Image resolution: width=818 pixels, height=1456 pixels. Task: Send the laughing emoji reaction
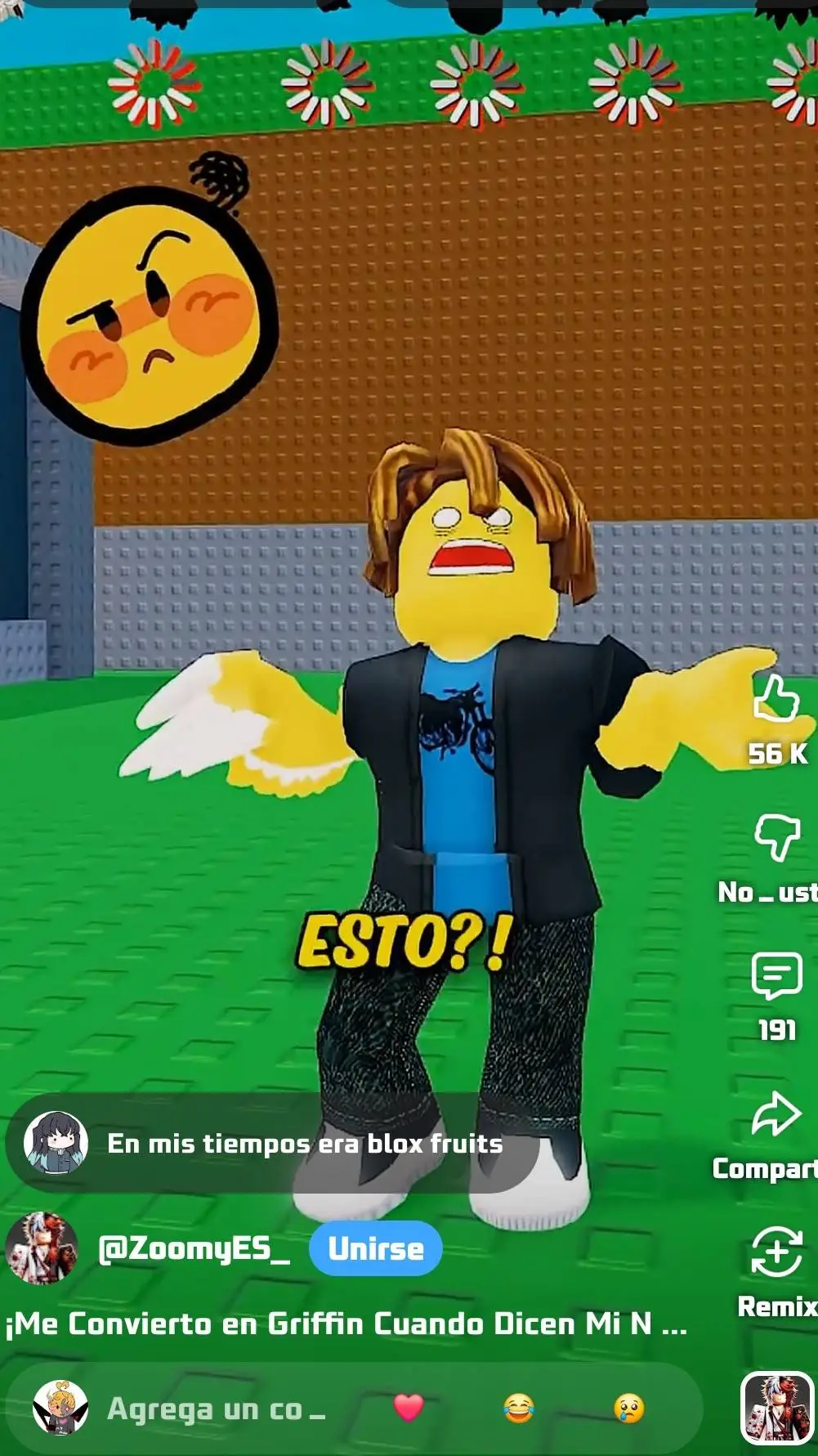coord(518,1408)
